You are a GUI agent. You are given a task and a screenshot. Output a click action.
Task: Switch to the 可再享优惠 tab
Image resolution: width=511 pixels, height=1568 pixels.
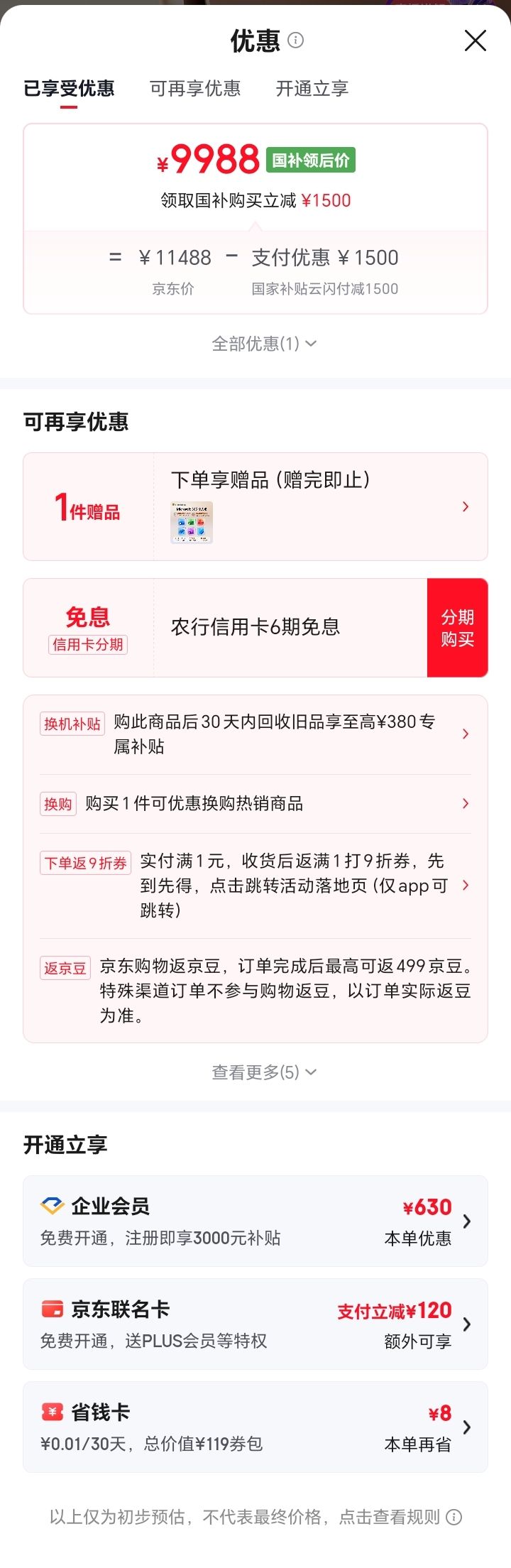pyautogui.click(x=195, y=89)
